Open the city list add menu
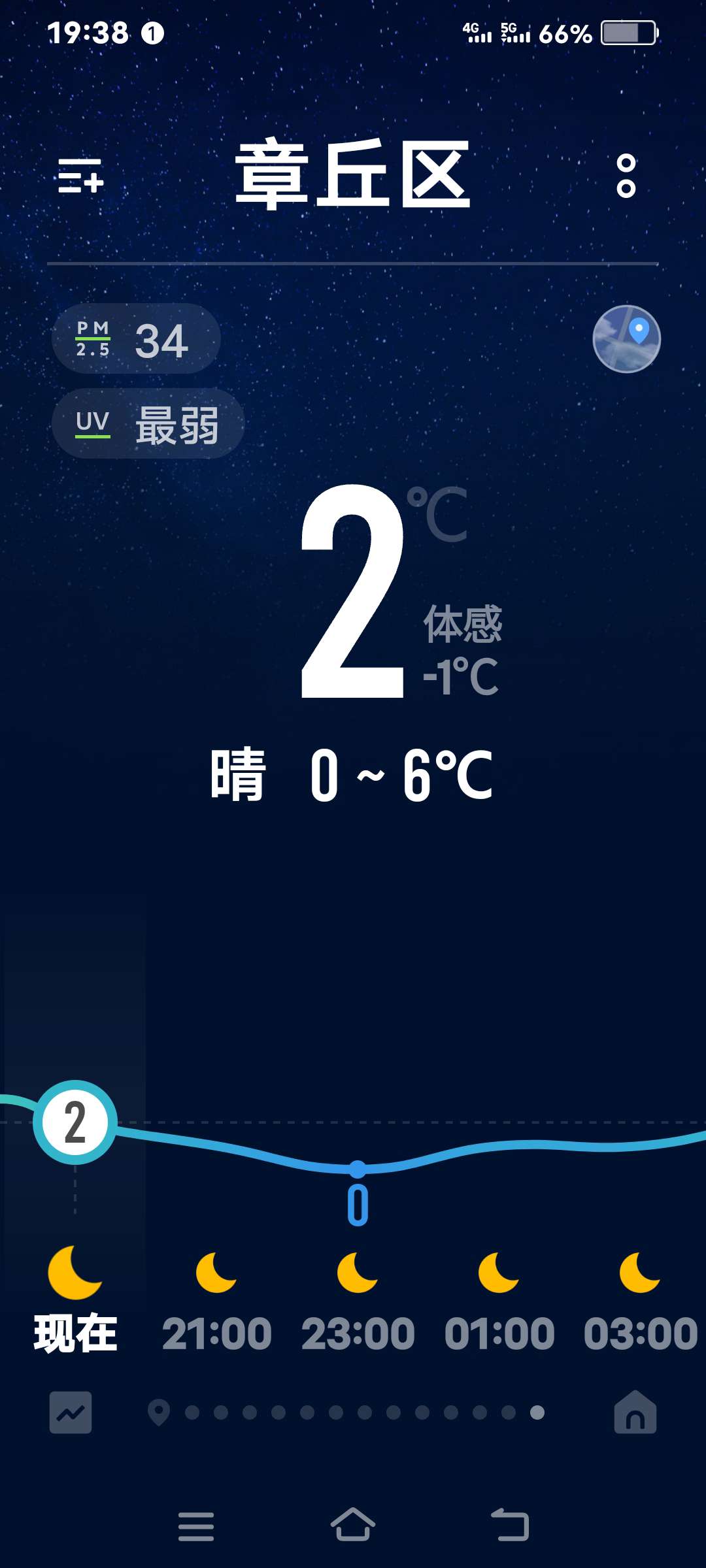Image resolution: width=706 pixels, height=1568 pixels. 81,176
